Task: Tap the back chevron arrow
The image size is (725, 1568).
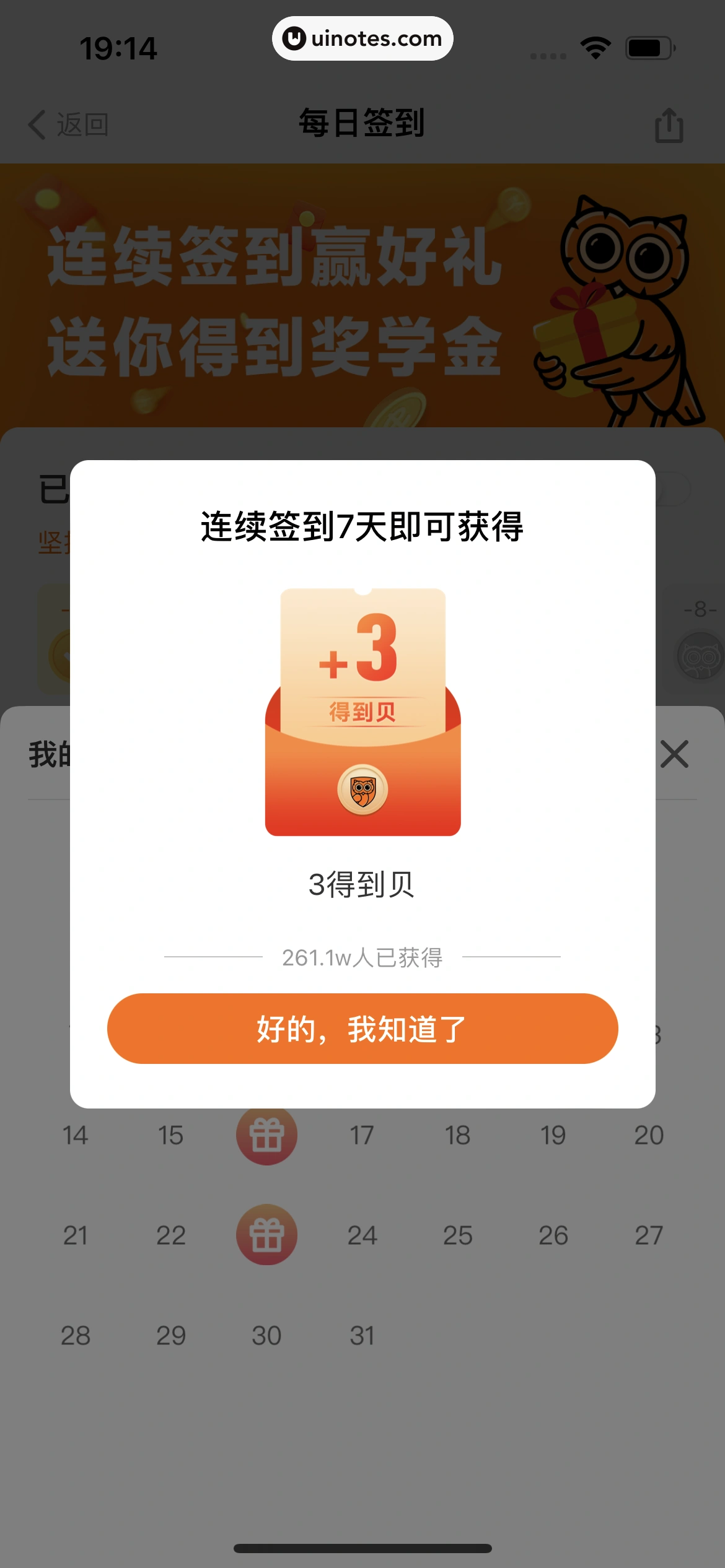Action: click(35, 125)
